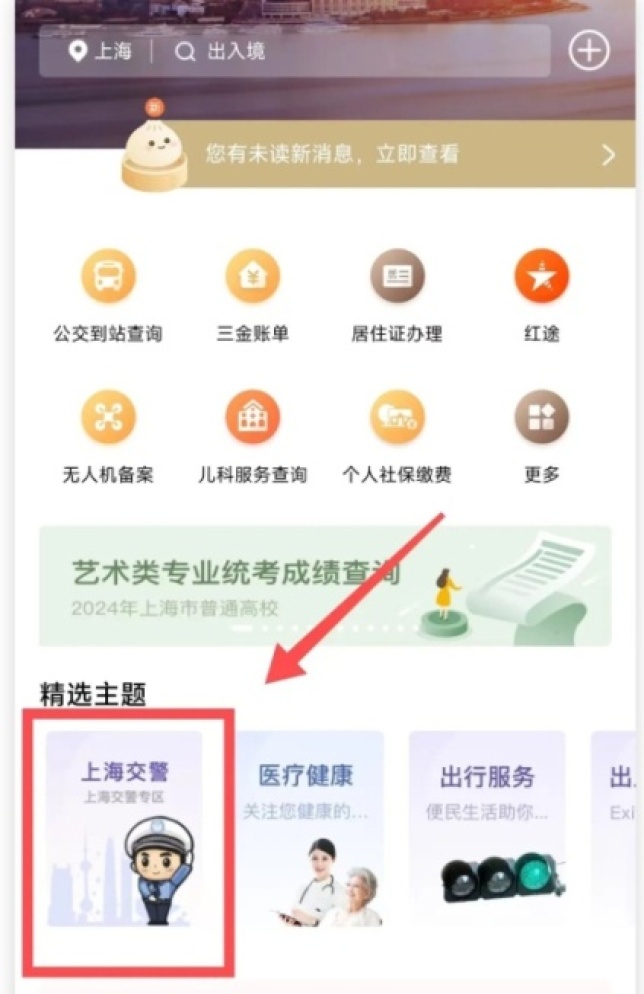
Task: Open the 出行服务 theme card
Action: (x=487, y=829)
